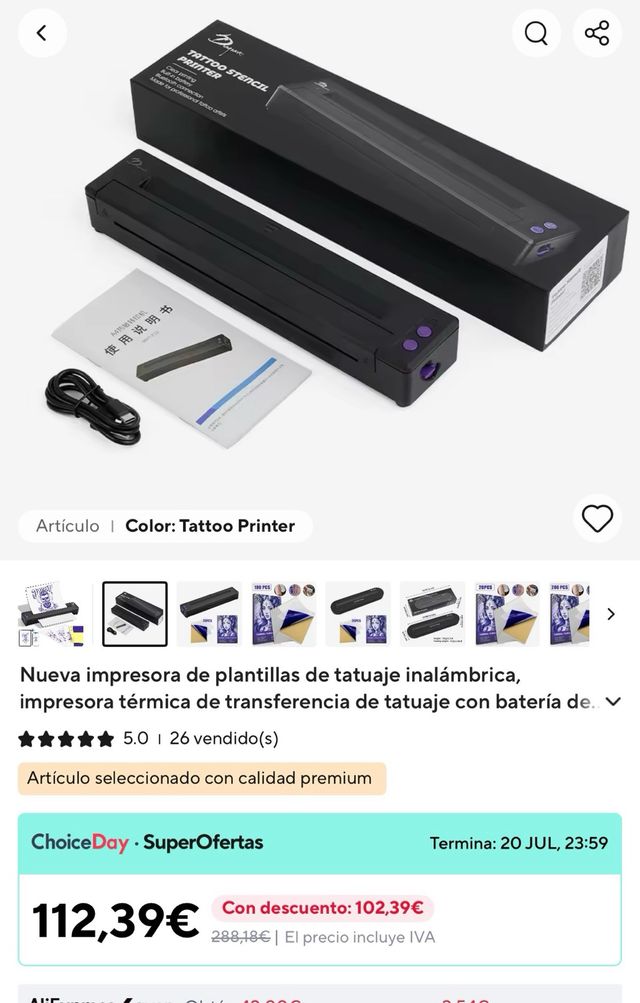Expand the full product title

point(613,702)
